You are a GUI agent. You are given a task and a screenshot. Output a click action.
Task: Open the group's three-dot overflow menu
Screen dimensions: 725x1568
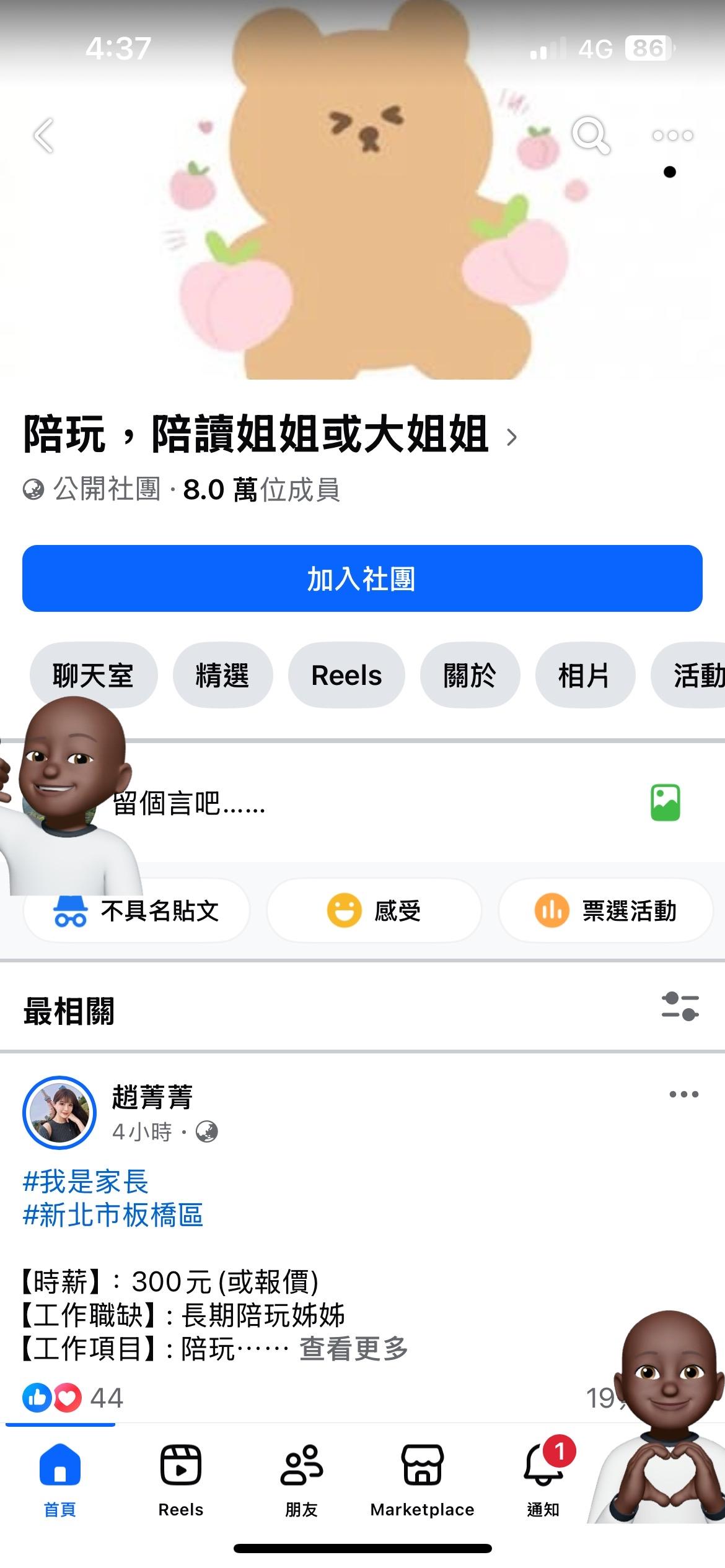pyautogui.click(x=672, y=135)
